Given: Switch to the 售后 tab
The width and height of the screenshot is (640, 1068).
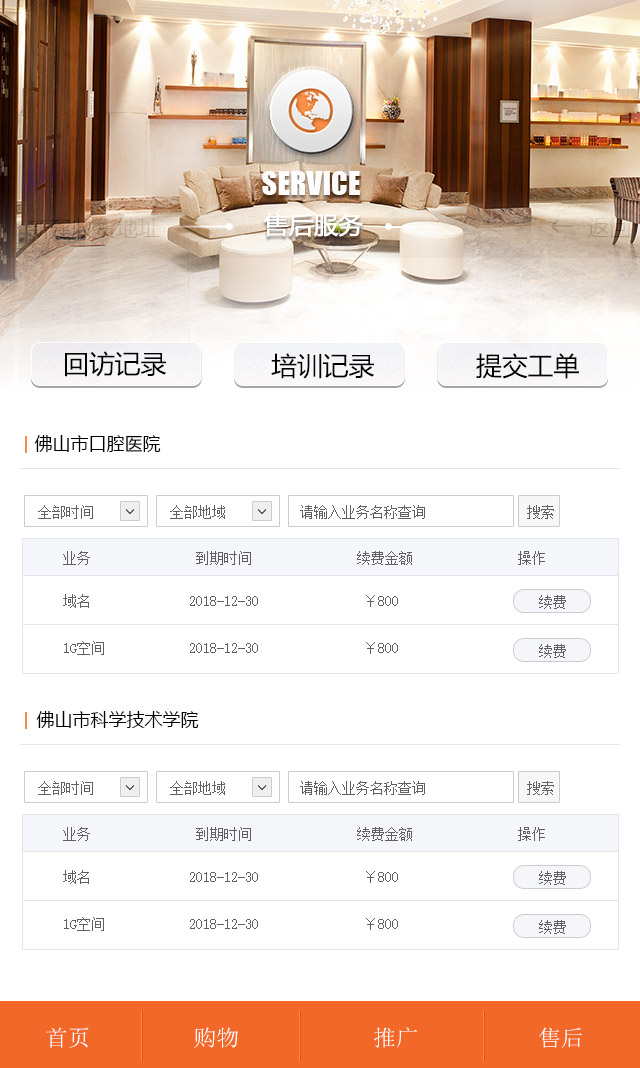Looking at the screenshot, I should [x=561, y=1037].
